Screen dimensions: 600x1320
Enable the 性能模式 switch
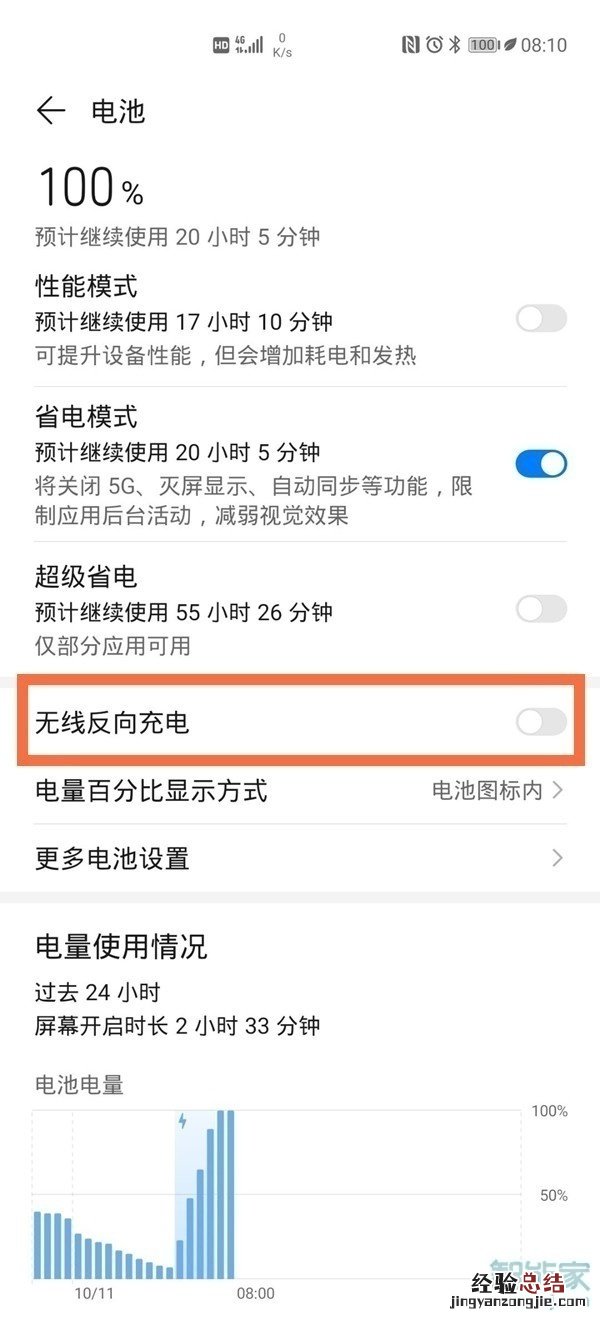541,319
